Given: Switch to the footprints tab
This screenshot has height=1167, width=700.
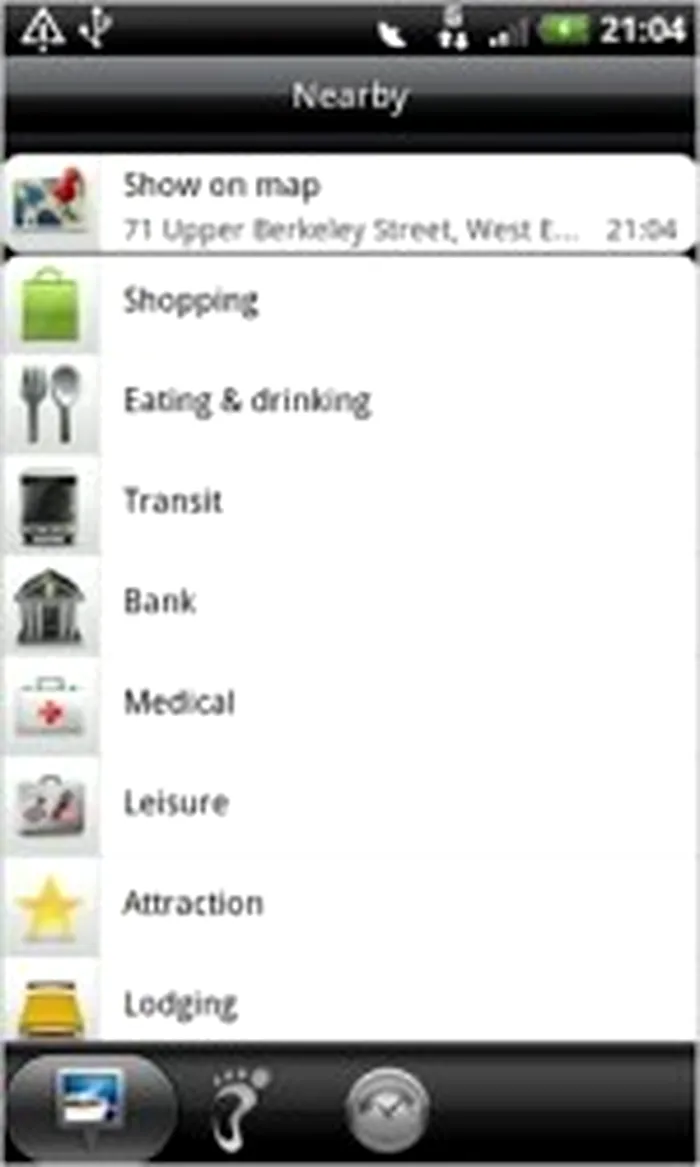Looking at the screenshot, I should click(242, 1107).
